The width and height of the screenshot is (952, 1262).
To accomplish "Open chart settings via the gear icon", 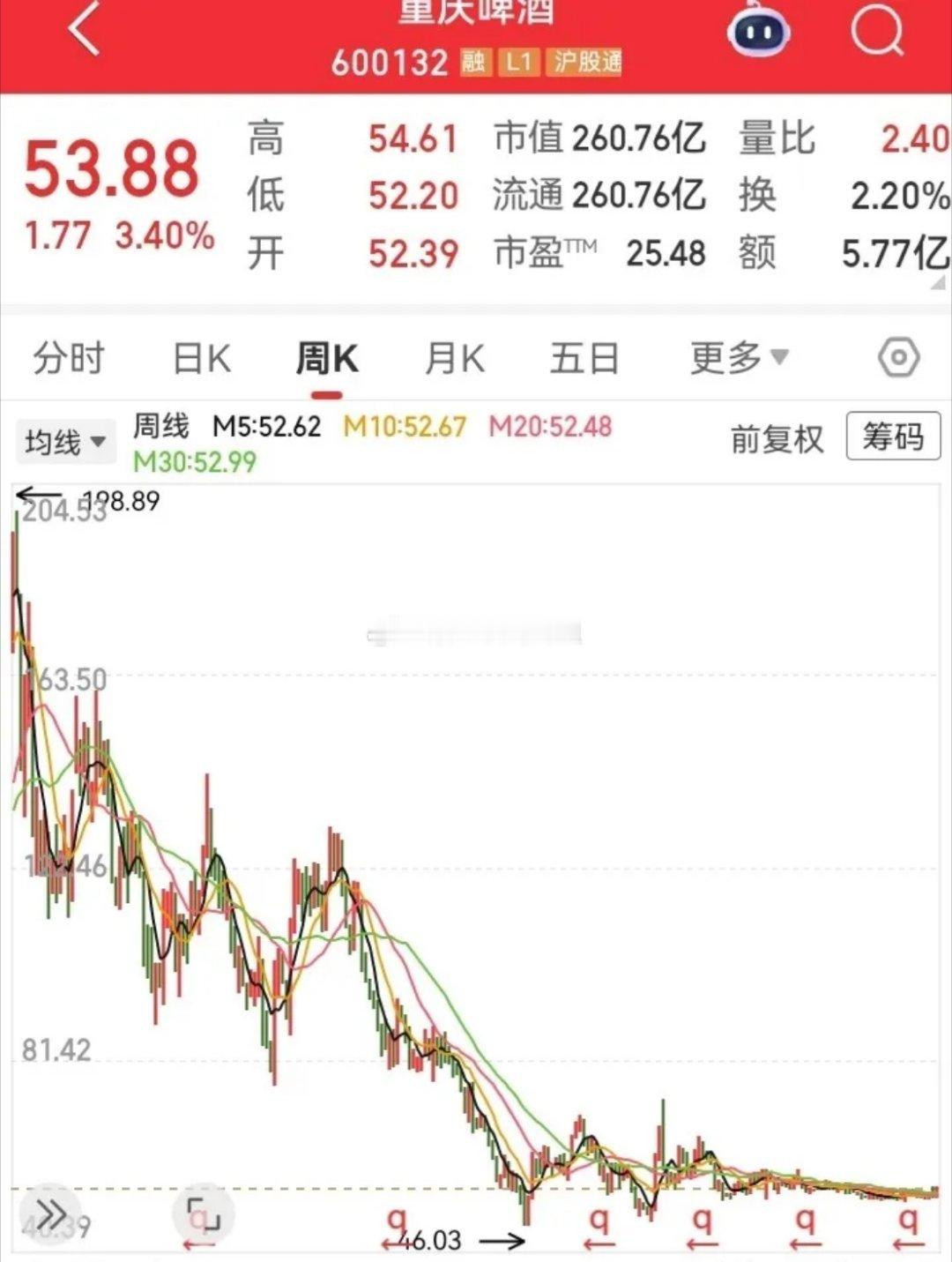I will point(897,358).
